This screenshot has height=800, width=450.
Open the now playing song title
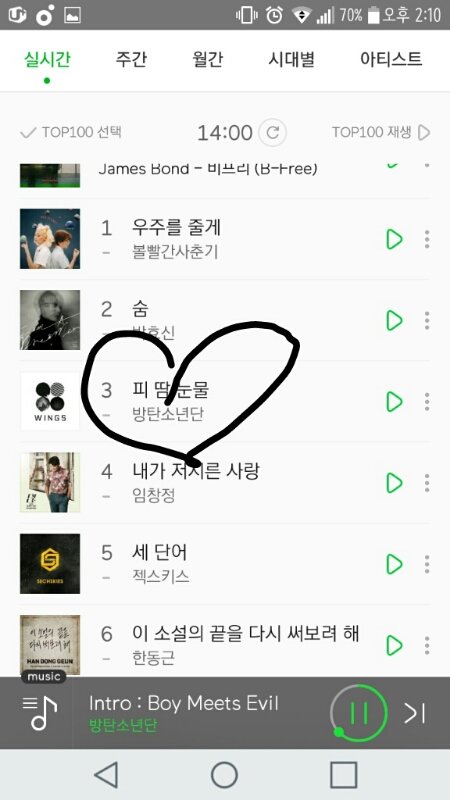184,704
